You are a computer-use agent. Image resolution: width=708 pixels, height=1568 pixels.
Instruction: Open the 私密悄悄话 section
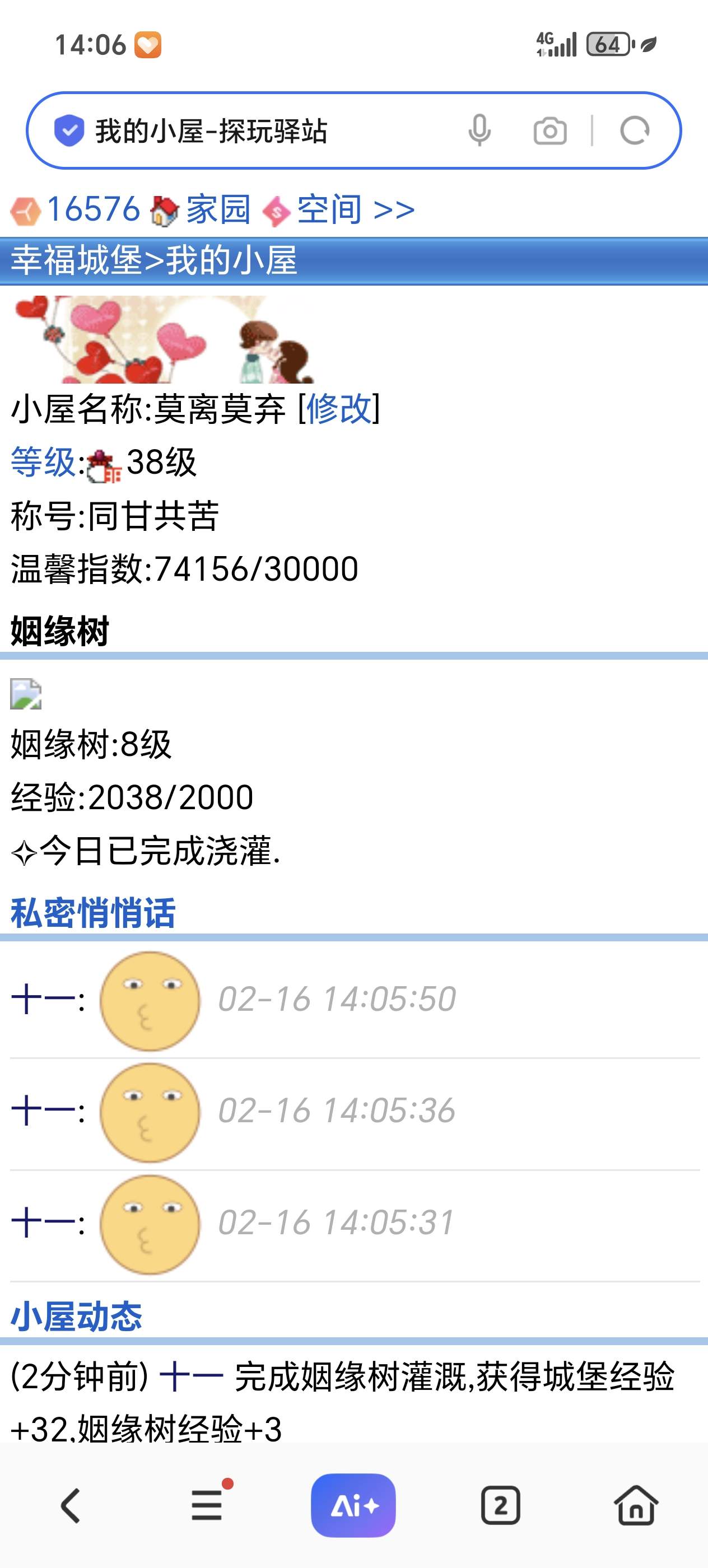(x=93, y=913)
